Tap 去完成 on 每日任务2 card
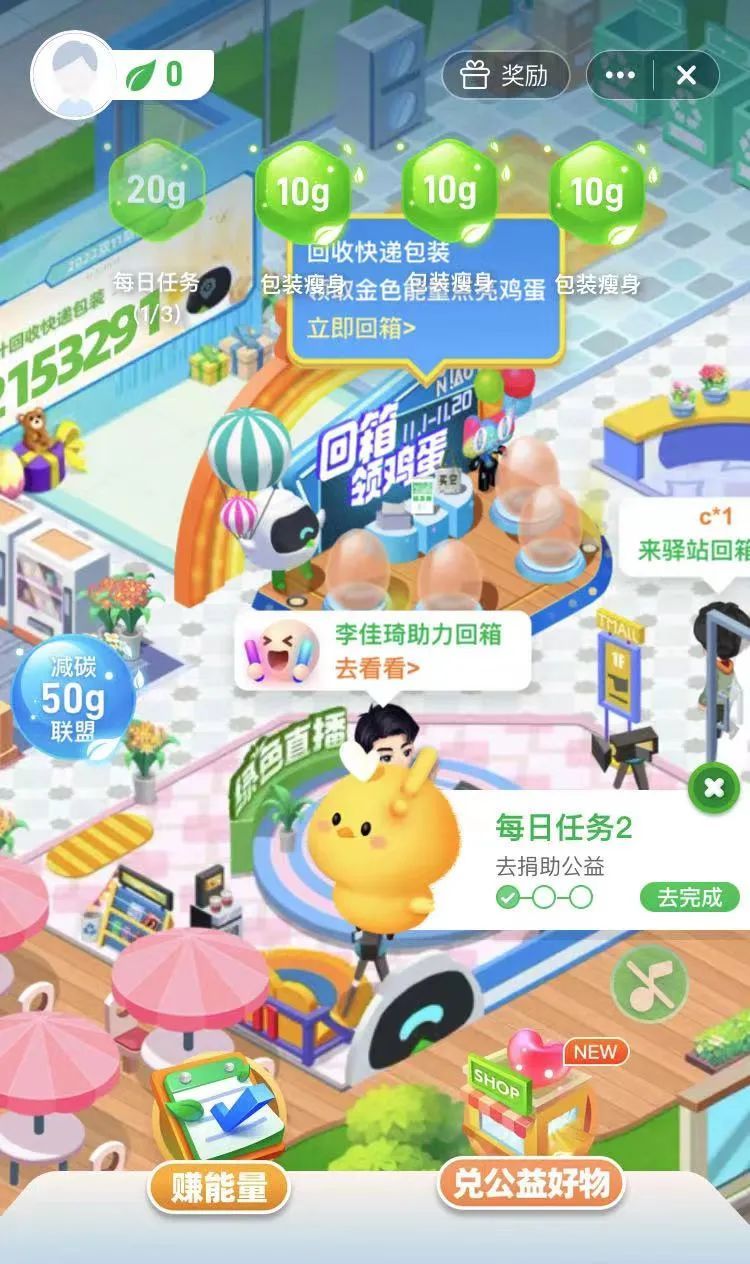This screenshot has width=750, height=1264. pyautogui.click(x=689, y=897)
